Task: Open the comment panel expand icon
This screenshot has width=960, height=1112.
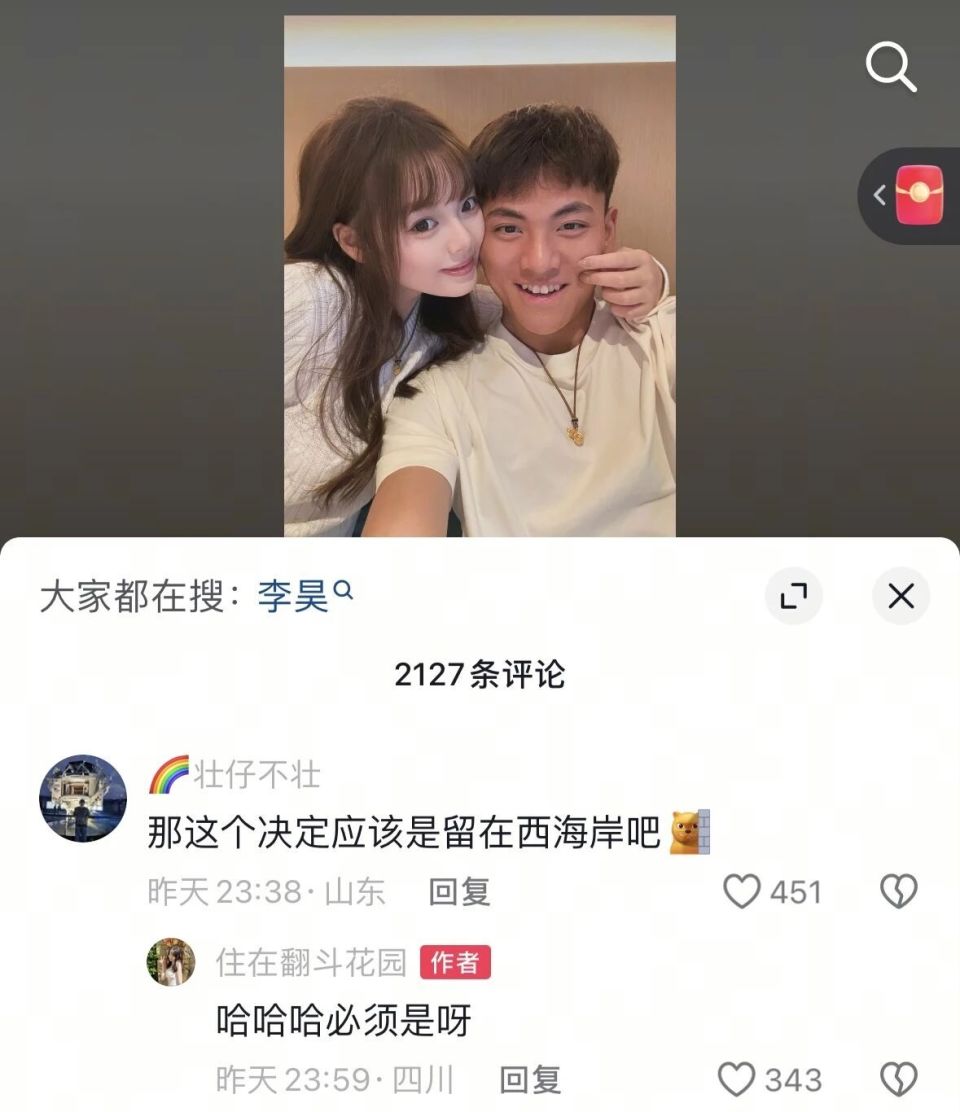Action: pyautogui.click(x=793, y=595)
